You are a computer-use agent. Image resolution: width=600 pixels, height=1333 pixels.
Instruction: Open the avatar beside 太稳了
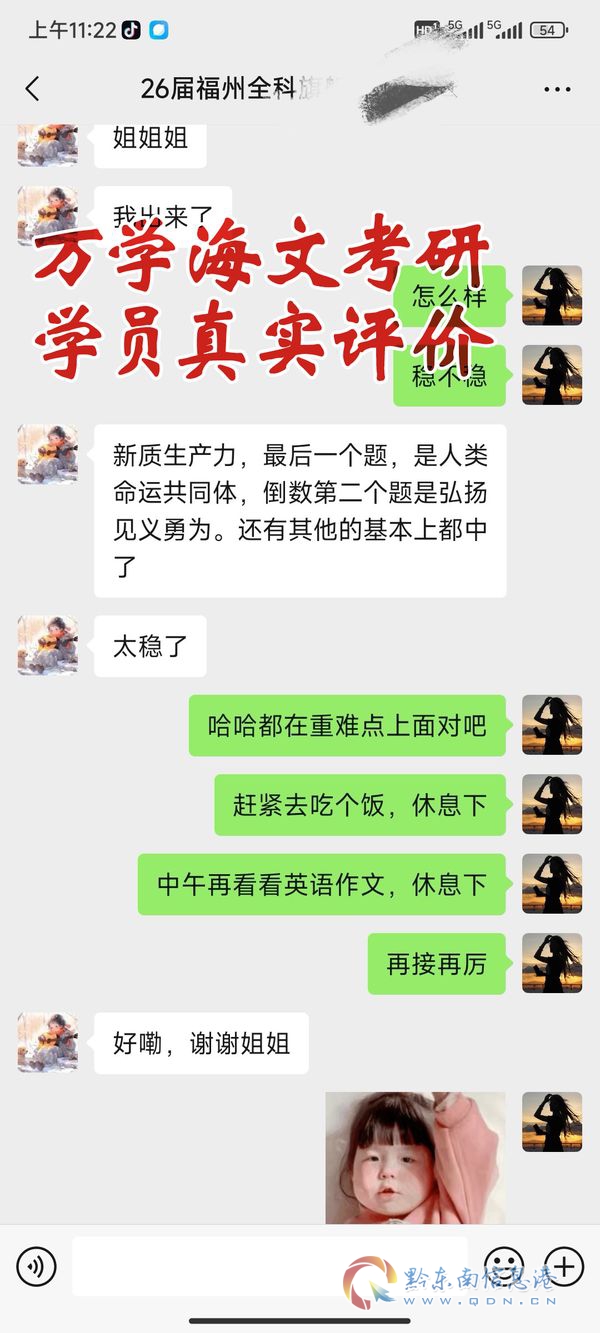[47, 645]
